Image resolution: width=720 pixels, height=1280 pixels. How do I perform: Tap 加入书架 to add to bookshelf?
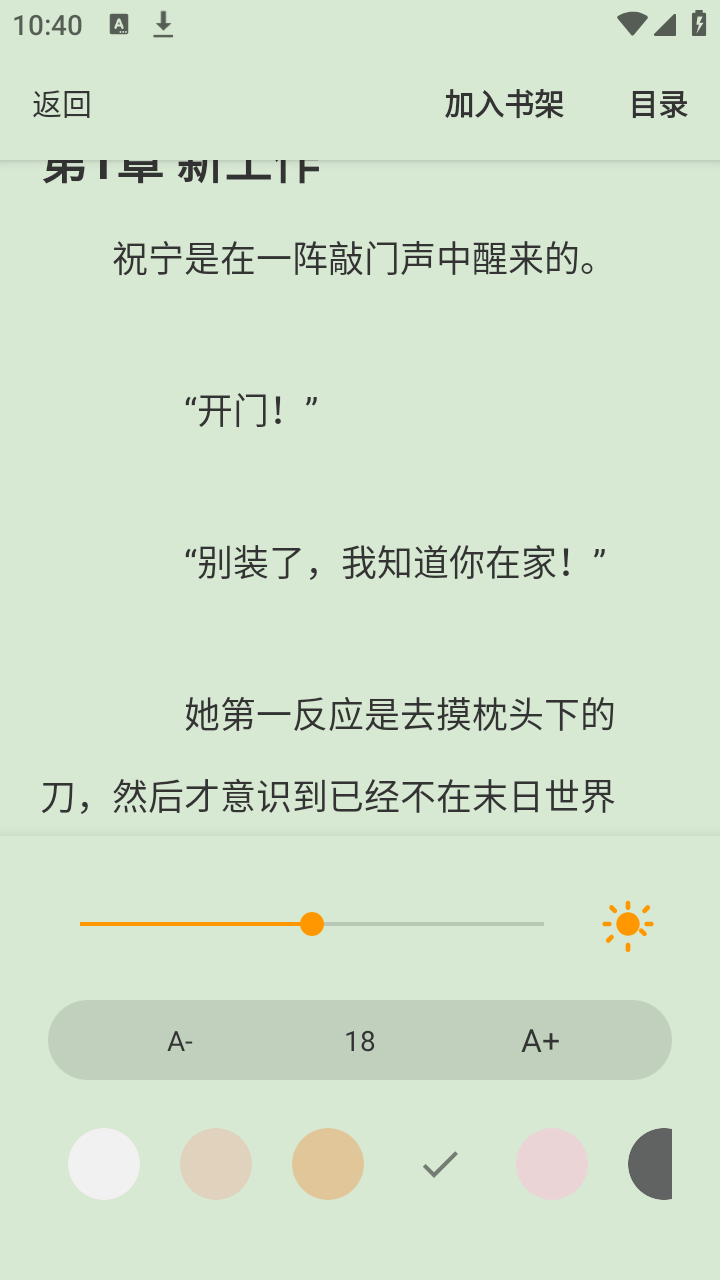coord(505,104)
